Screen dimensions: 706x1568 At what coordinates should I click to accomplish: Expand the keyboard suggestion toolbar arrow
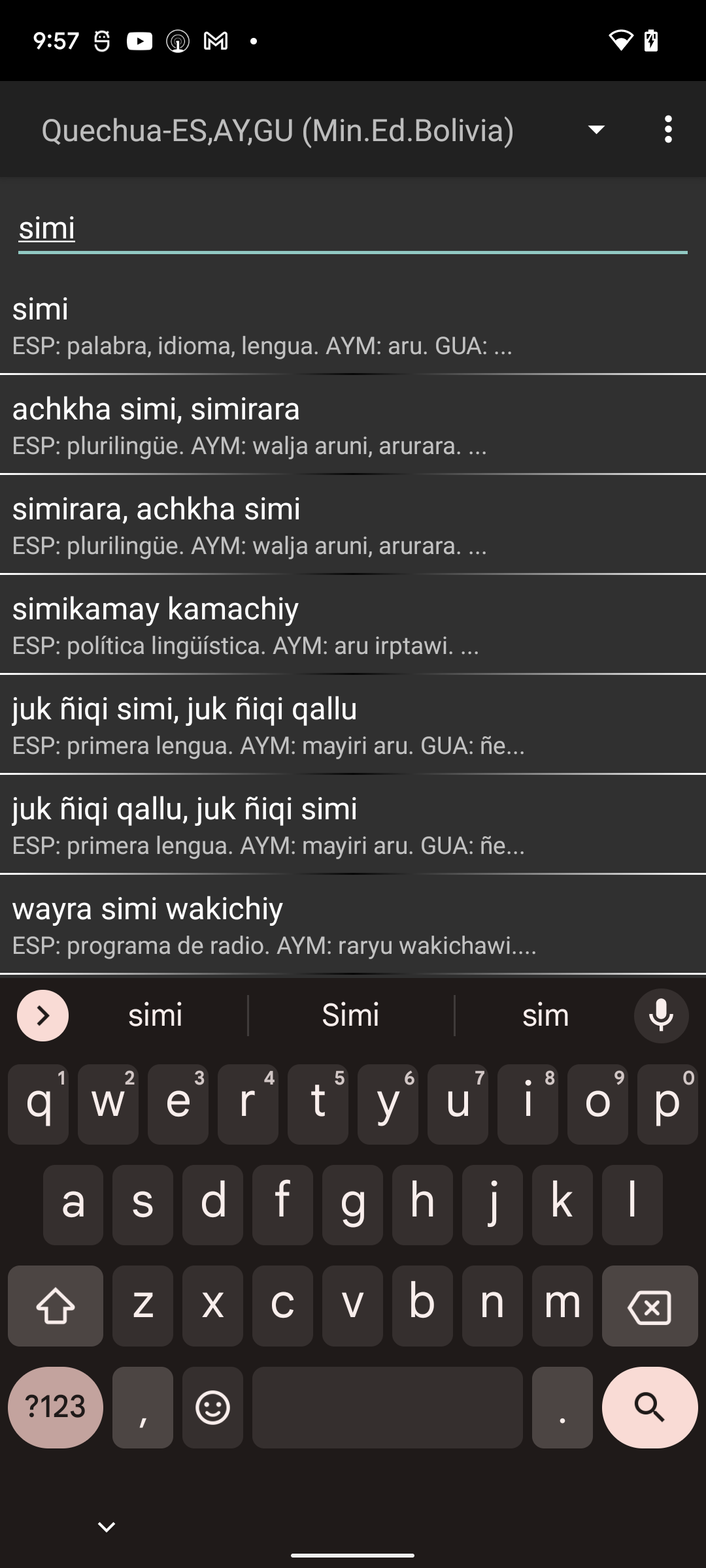tap(43, 1015)
